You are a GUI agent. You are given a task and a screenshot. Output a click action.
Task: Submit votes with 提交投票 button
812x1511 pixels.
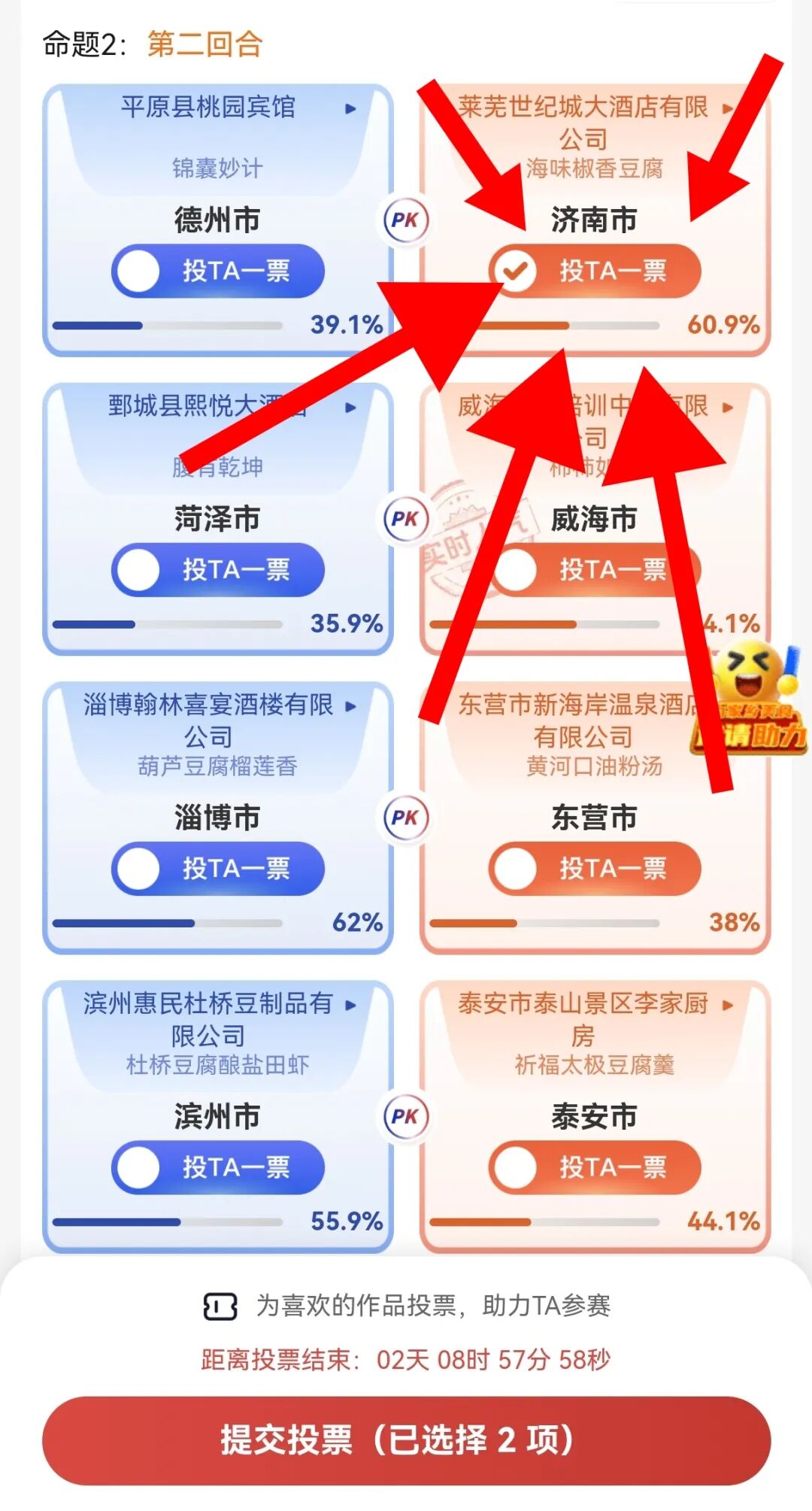click(406, 1440)
